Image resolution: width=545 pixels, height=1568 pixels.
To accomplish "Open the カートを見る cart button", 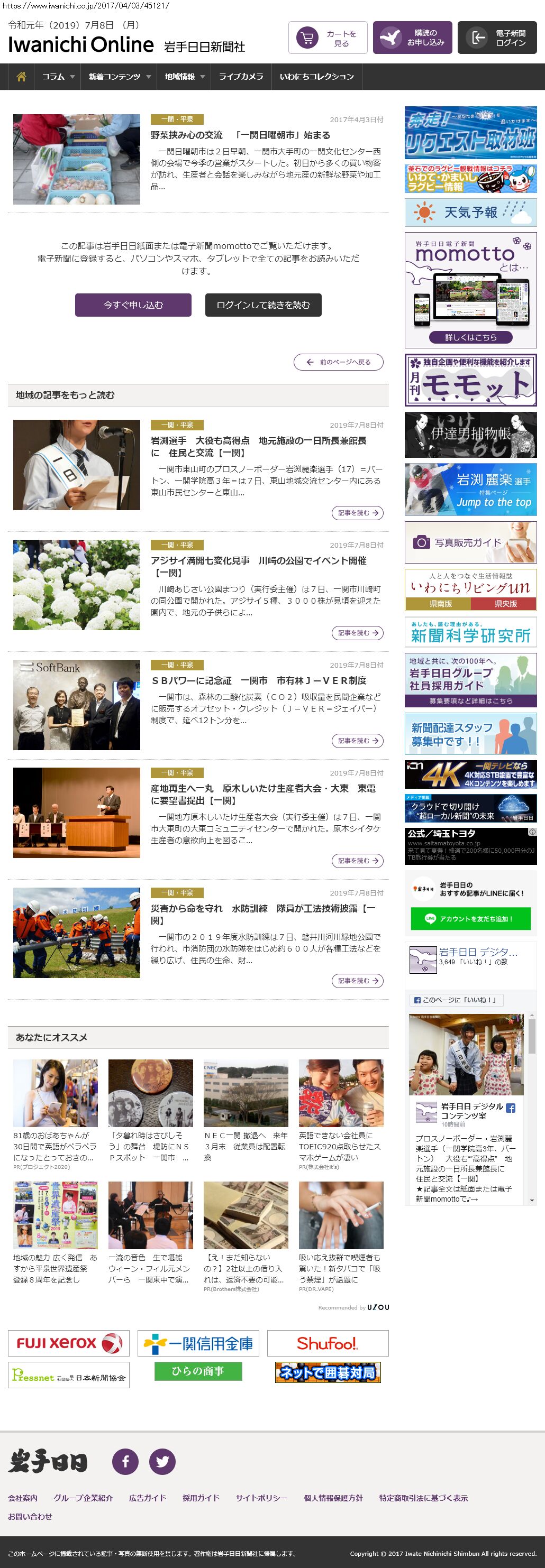I will (328, 38).
